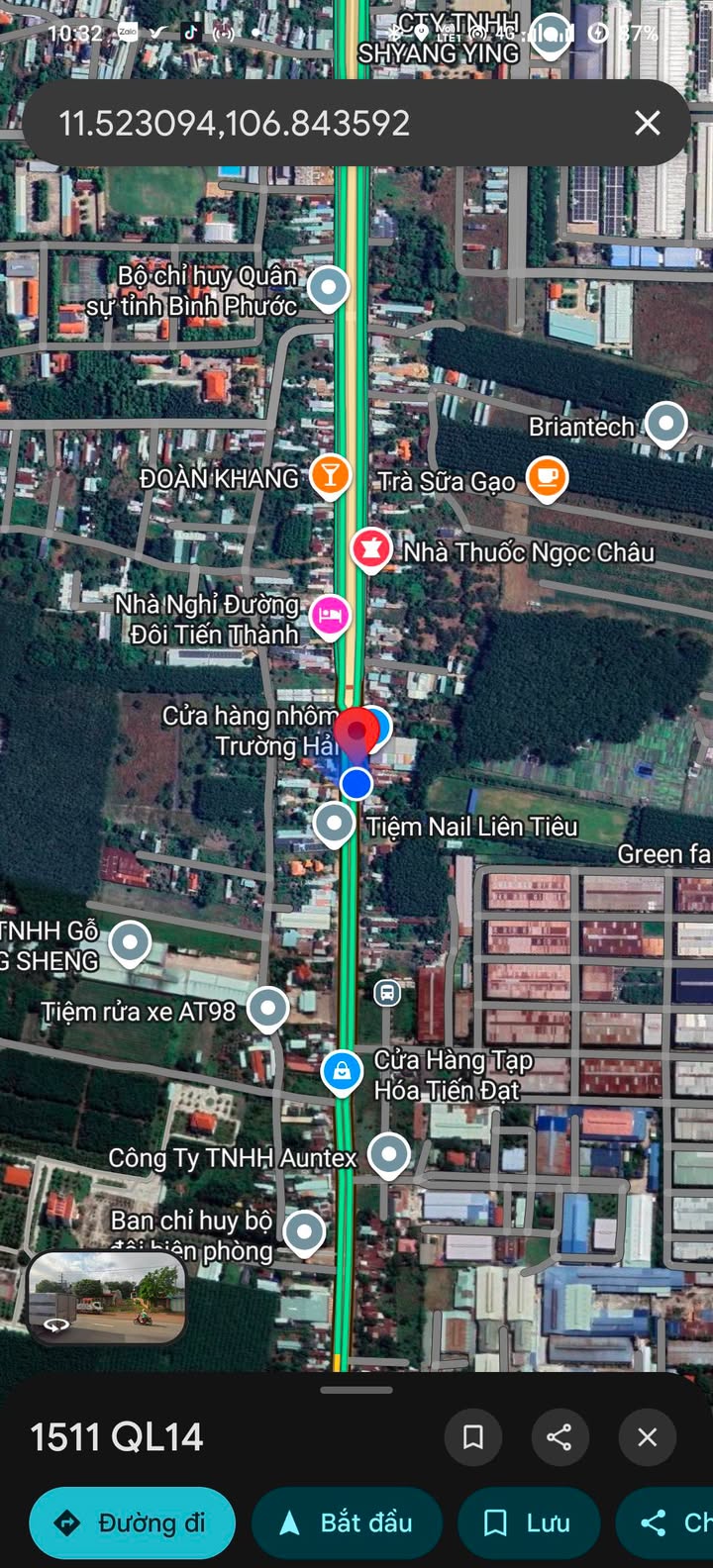Tap the Tiệm Nail Liên Tiêu marker
This screenshot has height=1568, width=713.
coord(335,823)
